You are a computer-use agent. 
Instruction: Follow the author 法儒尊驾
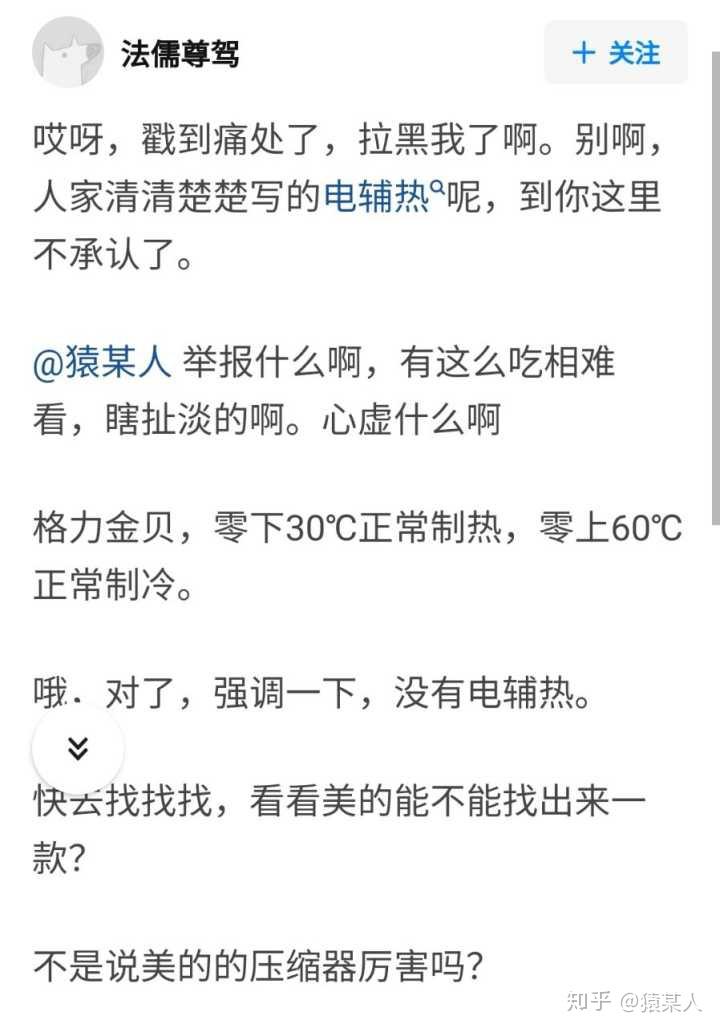click(x=616, y=52)
